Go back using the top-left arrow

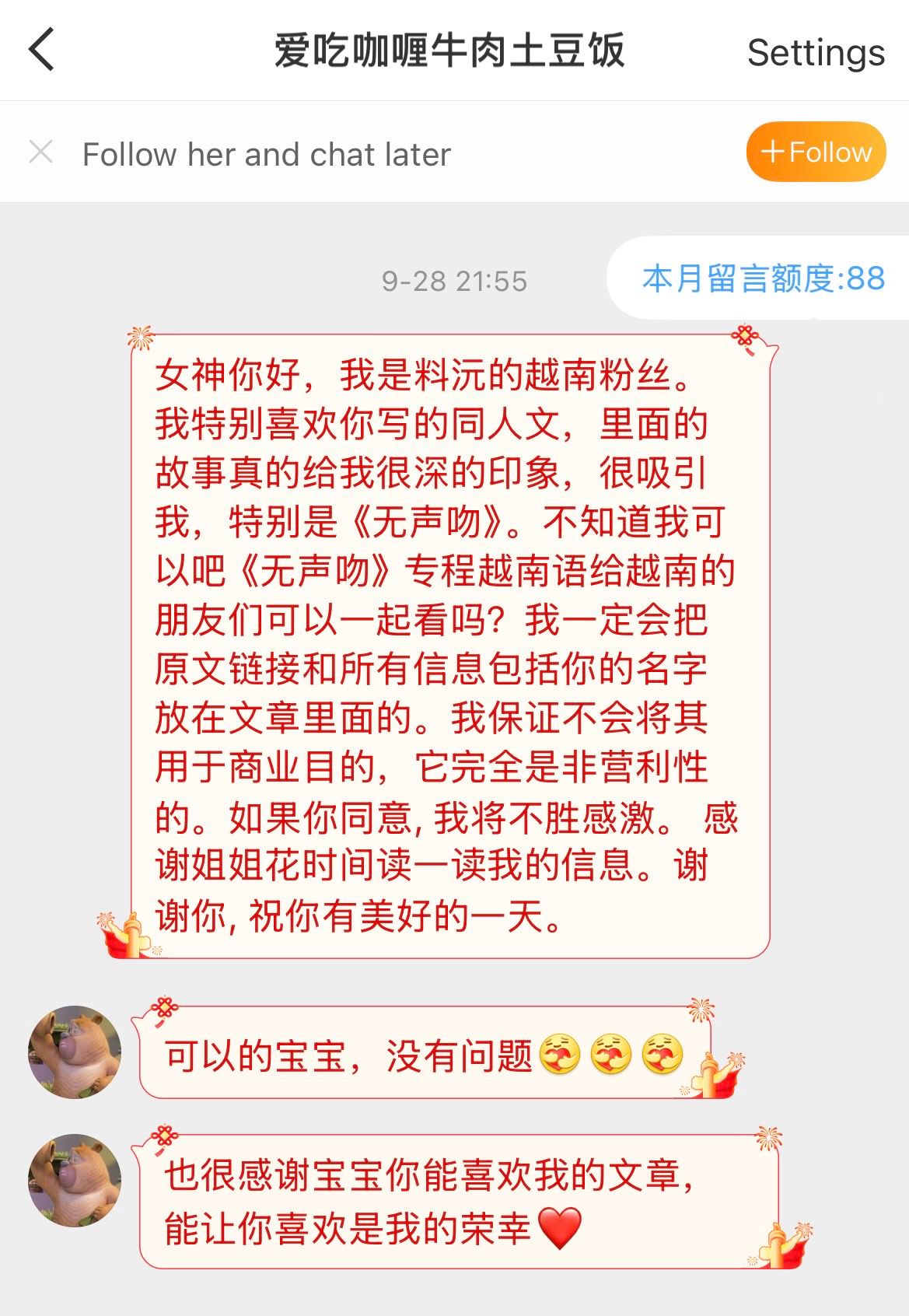pos(41,50)
